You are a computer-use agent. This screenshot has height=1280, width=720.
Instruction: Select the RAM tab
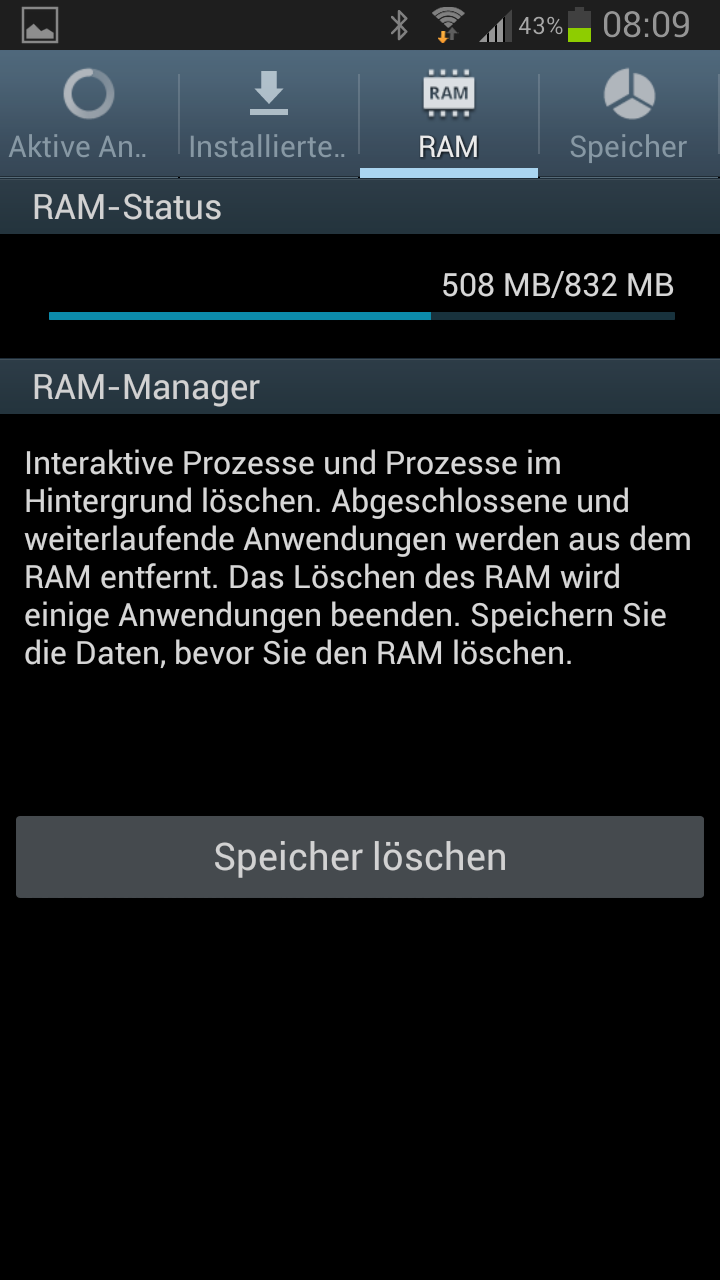click(449, 115)
